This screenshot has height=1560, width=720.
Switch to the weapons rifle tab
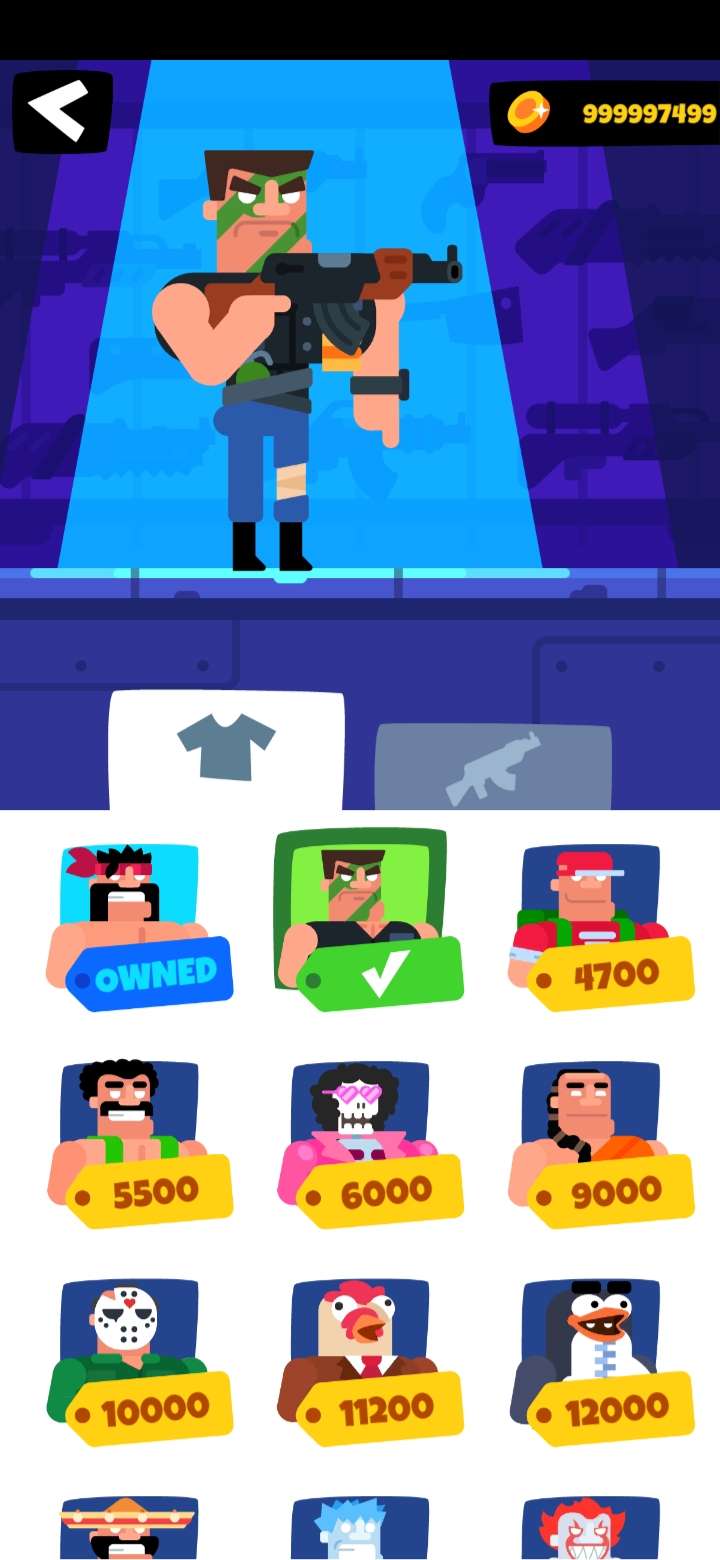493,767
